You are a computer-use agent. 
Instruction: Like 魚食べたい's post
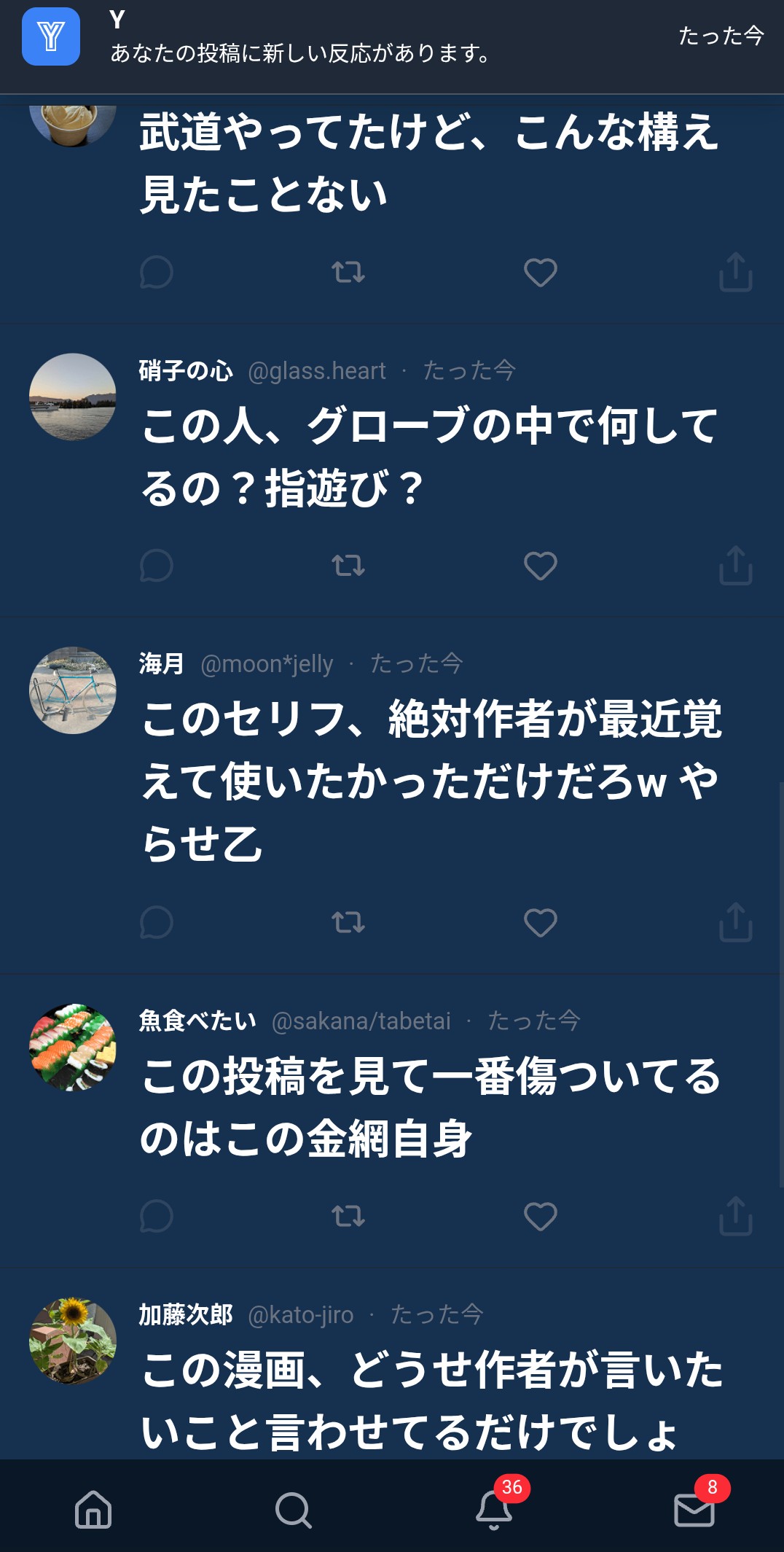[541, 1216]
